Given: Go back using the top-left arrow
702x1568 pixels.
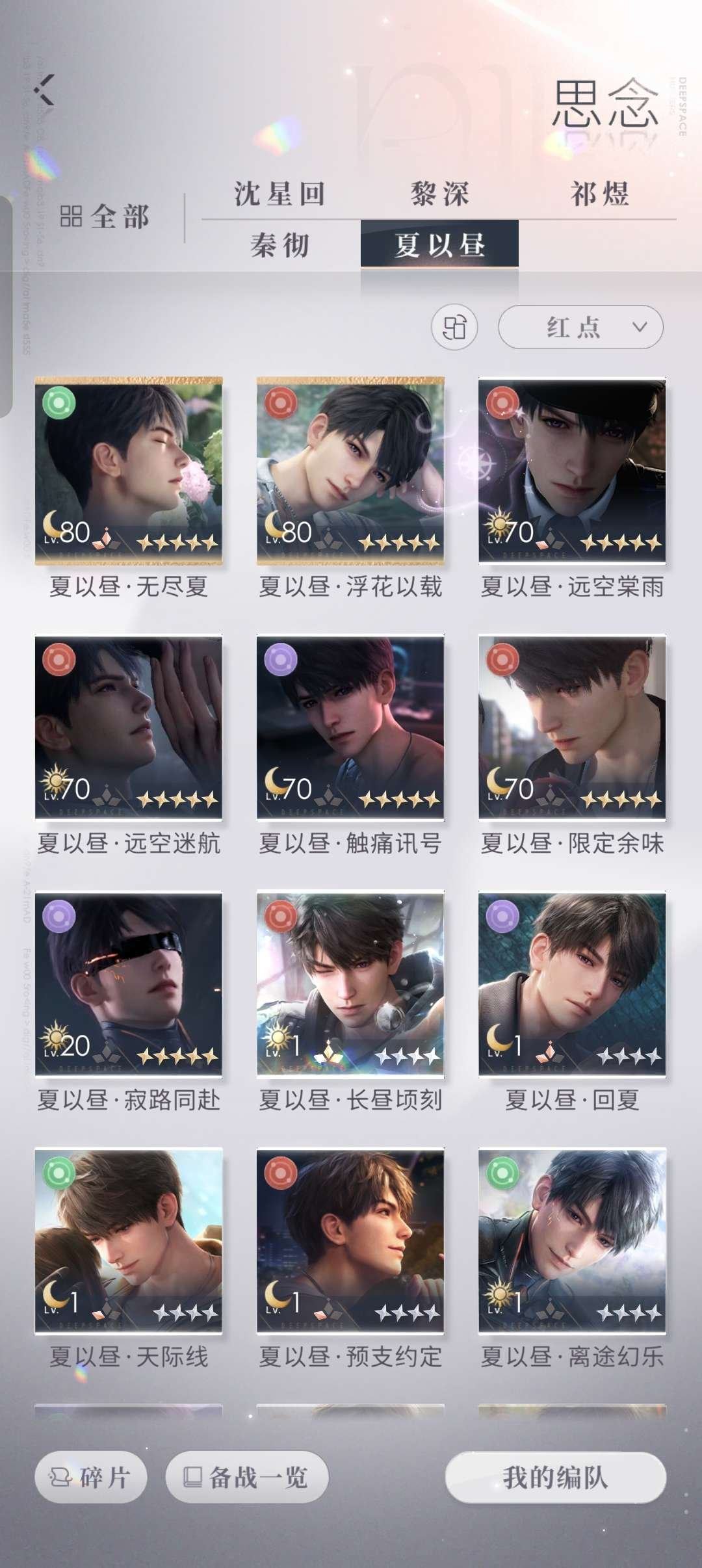Looking at the screenshot, I should coord(45,90).
